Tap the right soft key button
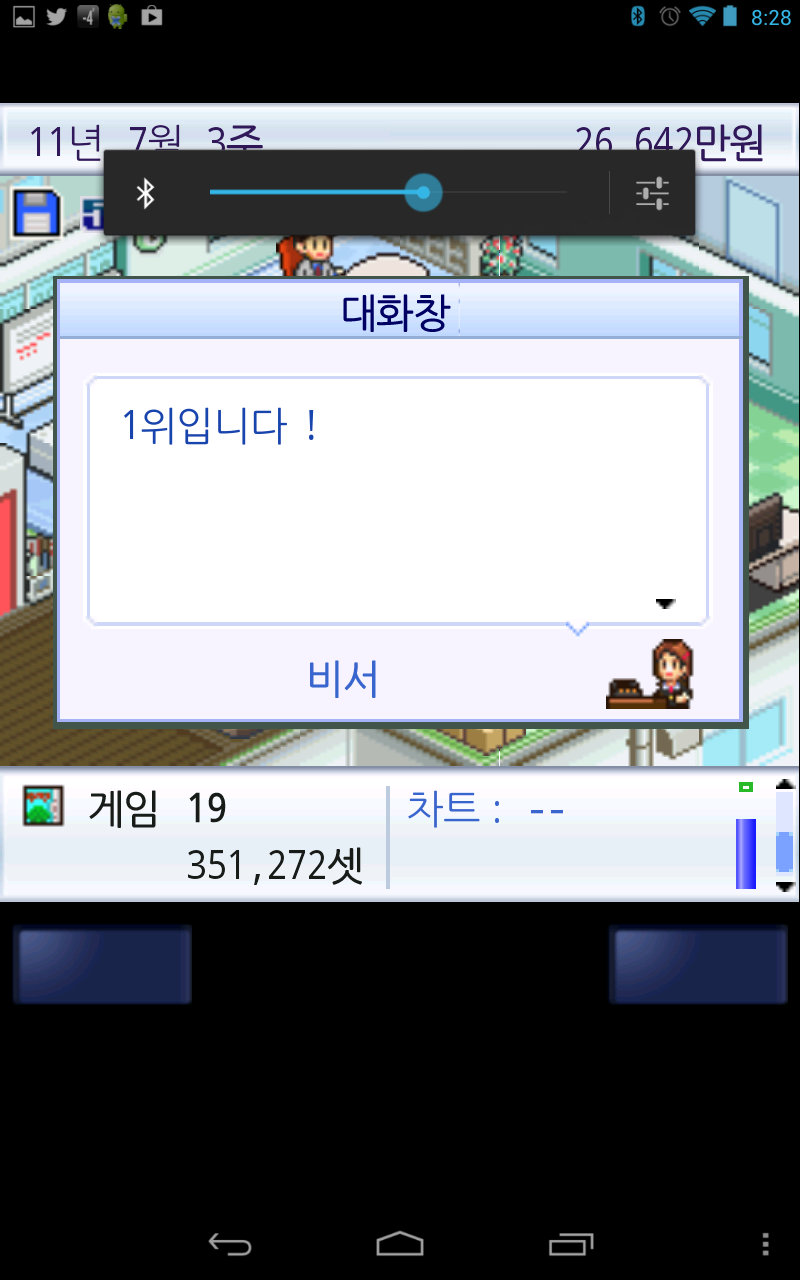Image resolution: width=800 pixels, height=1280 pixels. coord(698,964)
